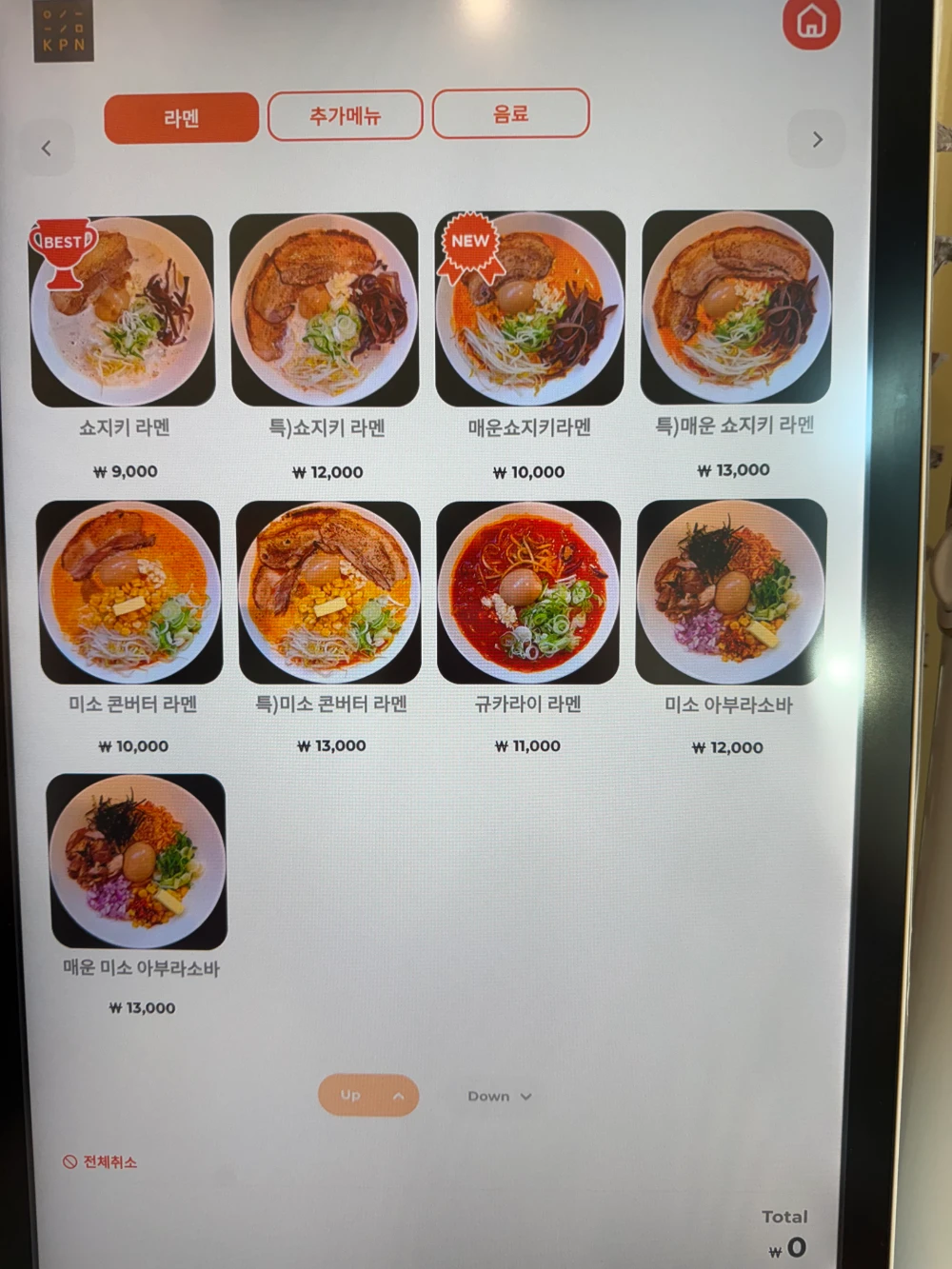Screen dimensions: 952x1269
Task: Tap the Up button
Action: tap(368, 1096)
